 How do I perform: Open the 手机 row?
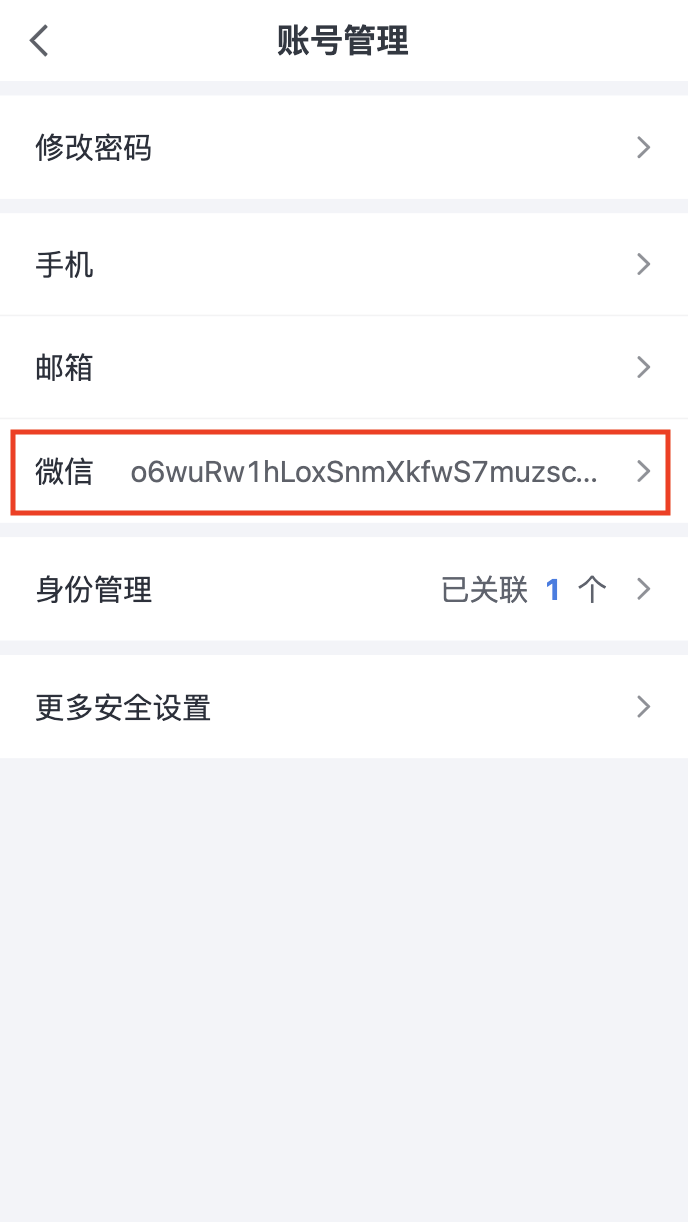(x=344, y=264)
